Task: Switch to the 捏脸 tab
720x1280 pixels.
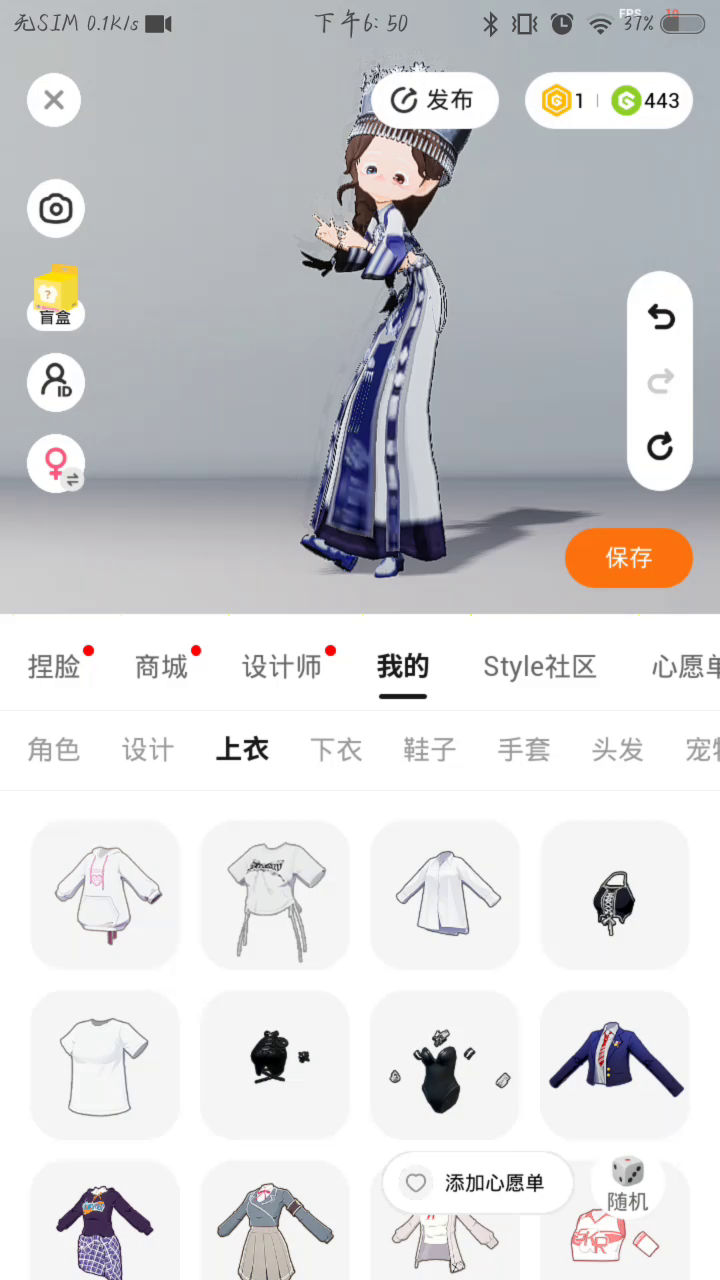Action: [54, 667]
